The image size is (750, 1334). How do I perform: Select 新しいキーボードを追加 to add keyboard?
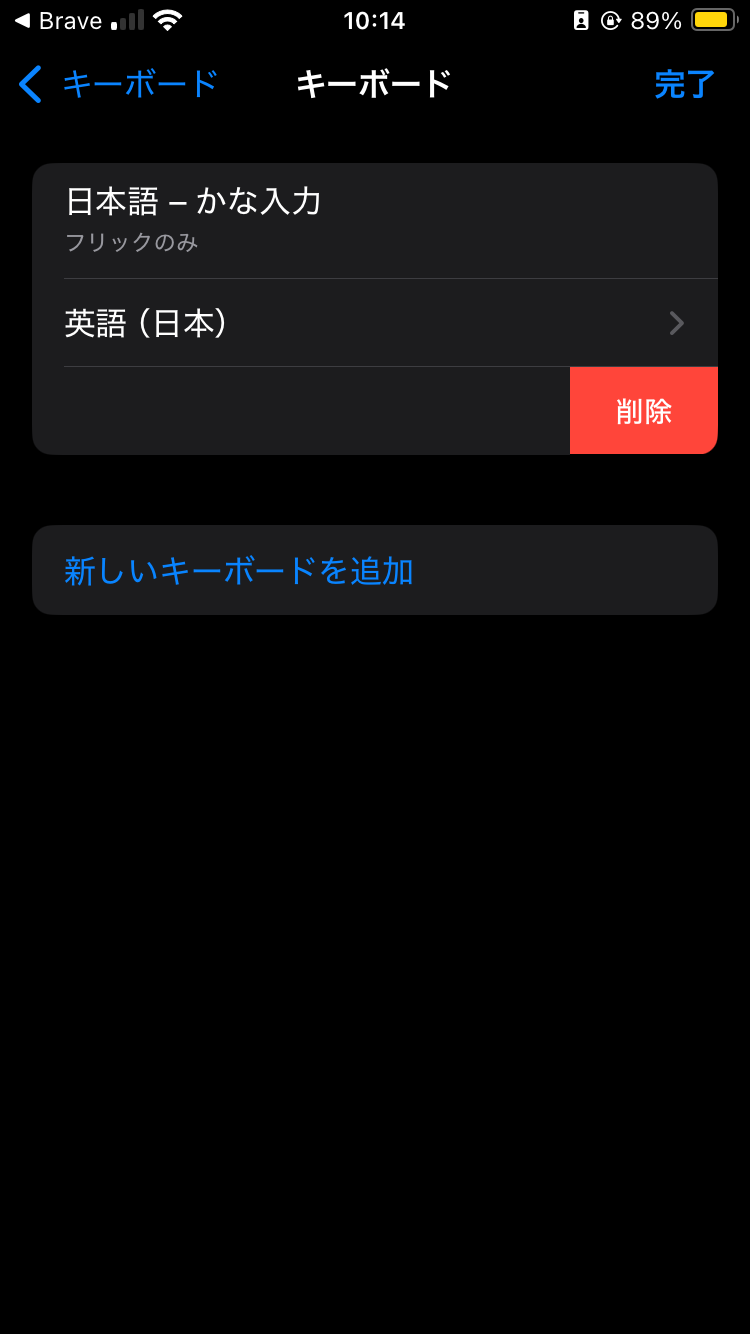(374, 570)
